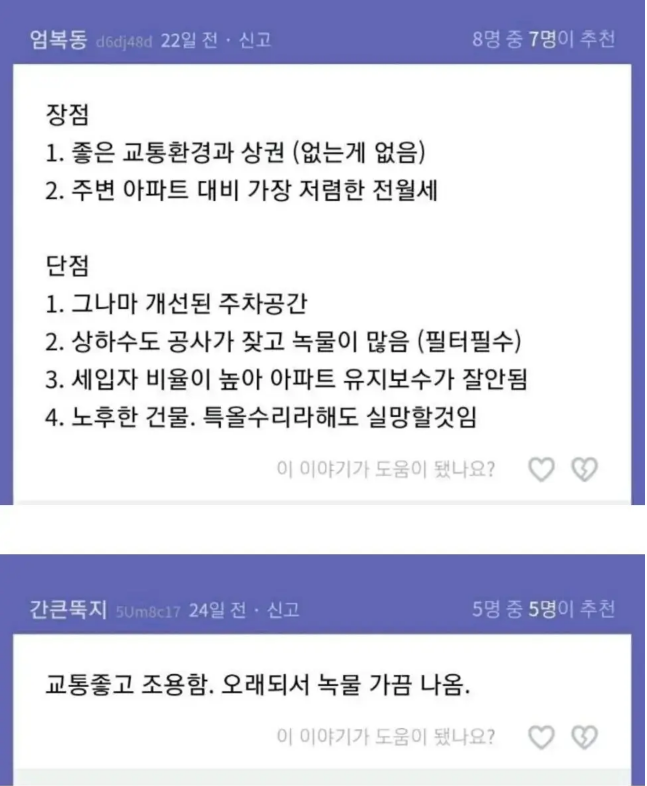Report 간큰뚝지's review via 신고
This screenshot has height=786, width=647.
282,609
